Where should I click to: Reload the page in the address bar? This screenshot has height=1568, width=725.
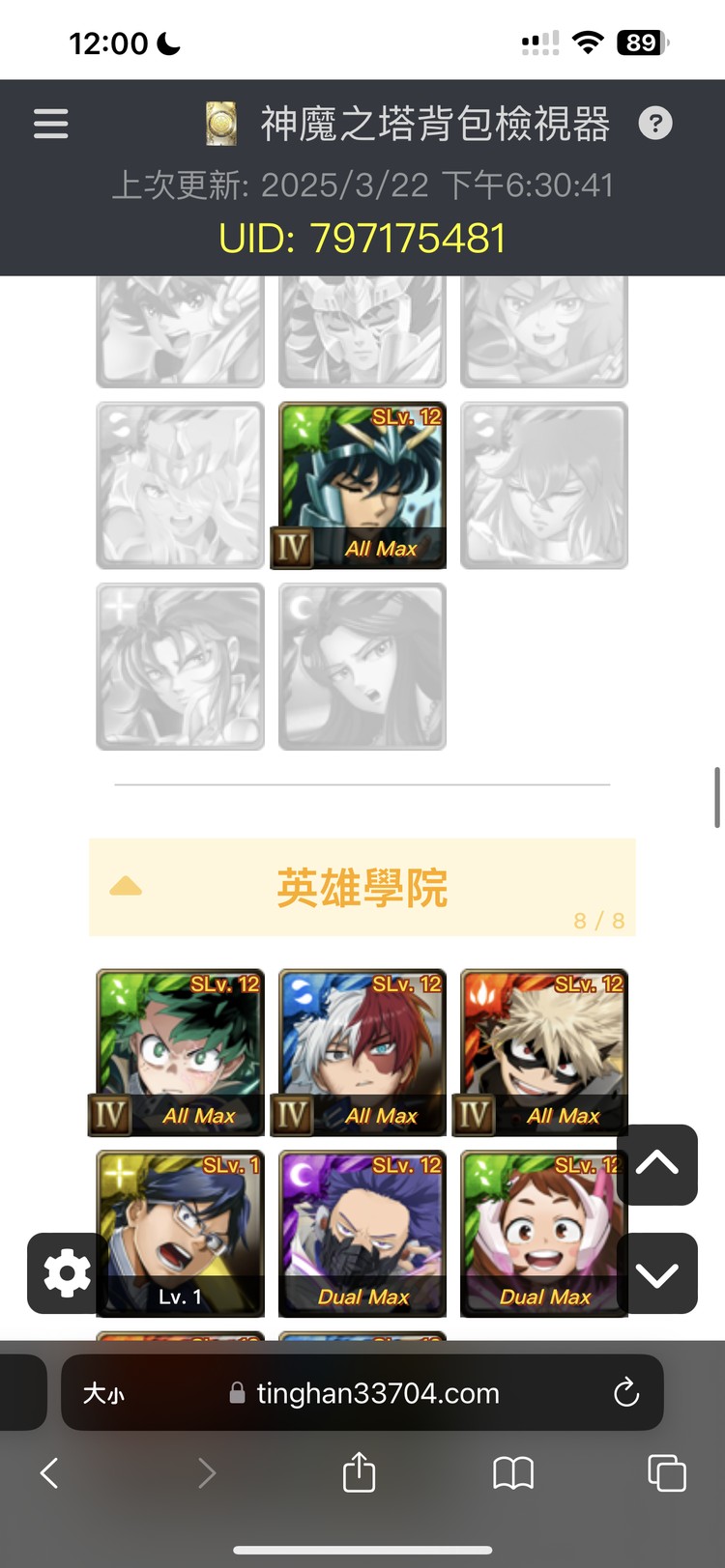click(625, 1393)
